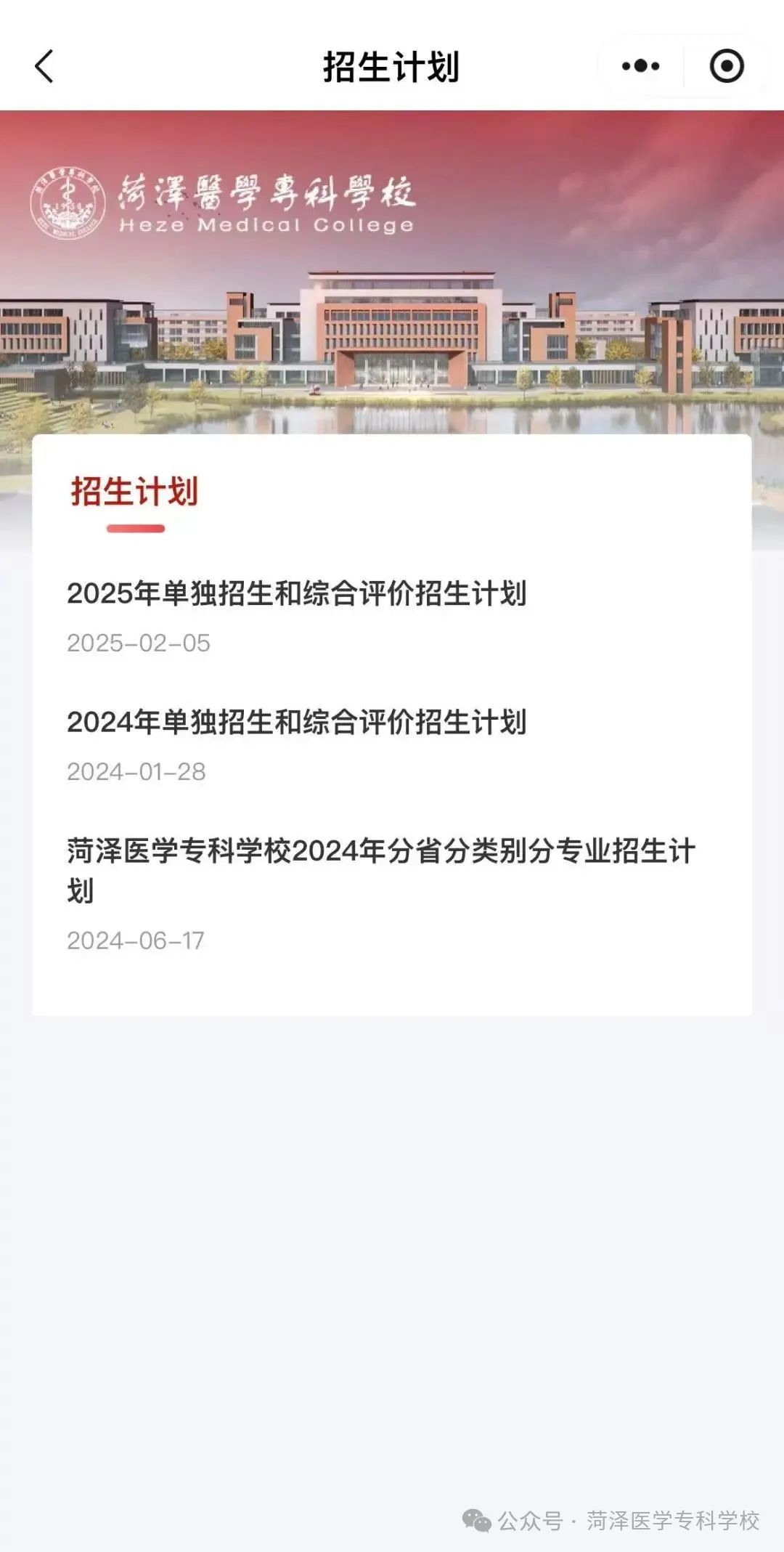Screen dimensions: 784x1552
Task: Open the mini program three-dot menu
Action: (640, 67)
